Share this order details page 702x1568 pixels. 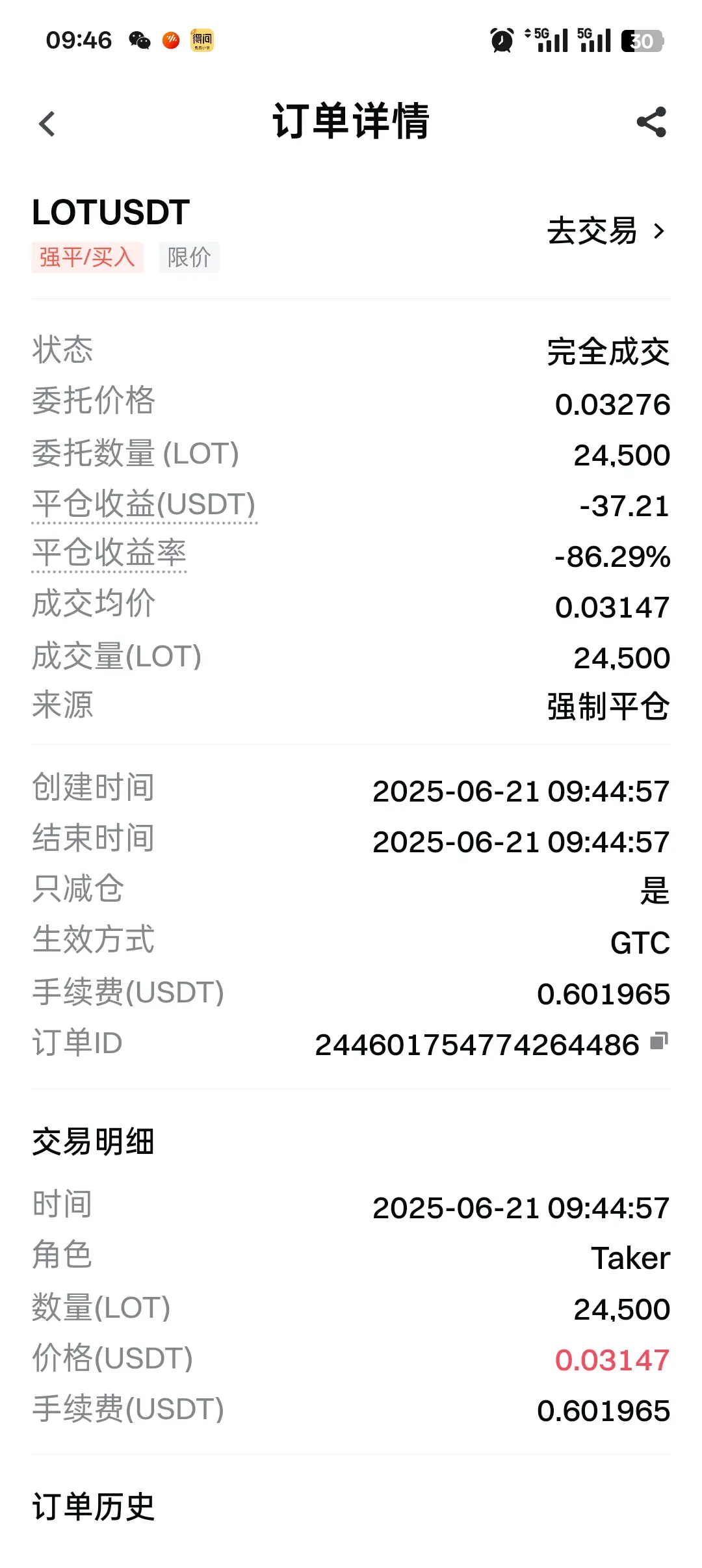tap(651, 122)
